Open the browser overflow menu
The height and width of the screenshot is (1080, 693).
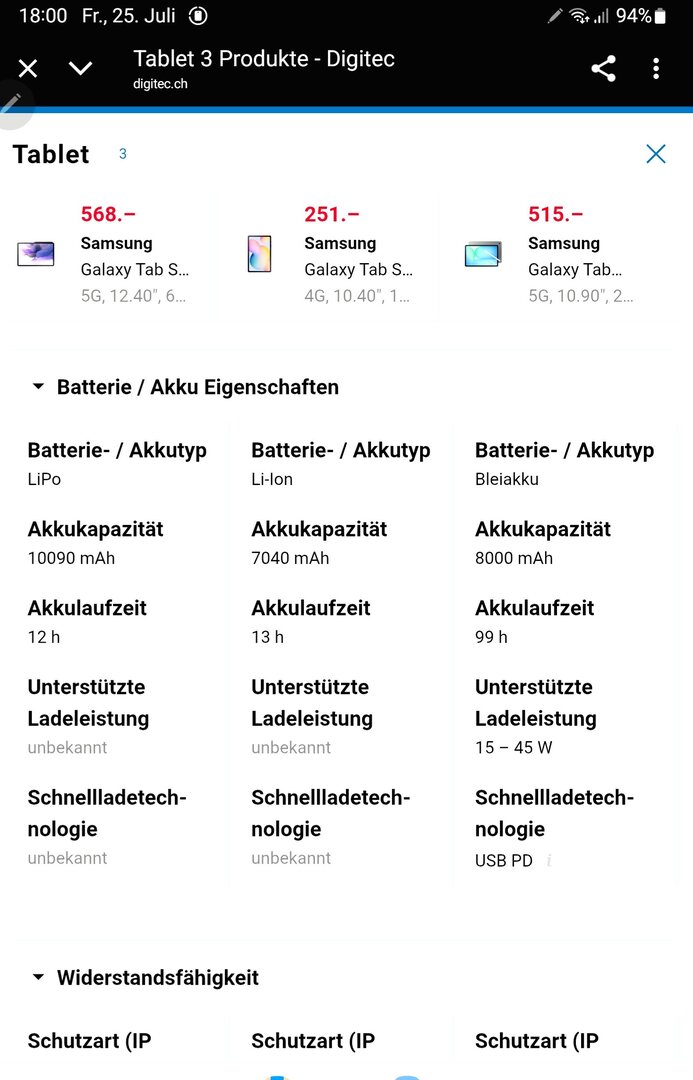click(656, 68)
